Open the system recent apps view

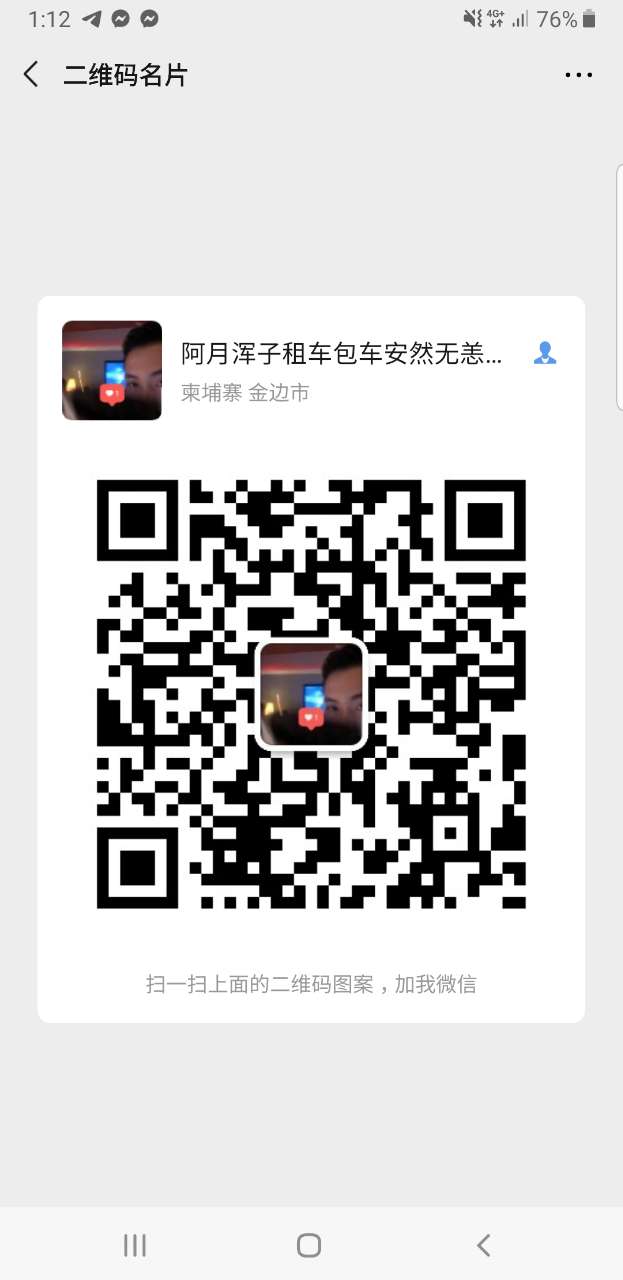(x=134, y=1245)
